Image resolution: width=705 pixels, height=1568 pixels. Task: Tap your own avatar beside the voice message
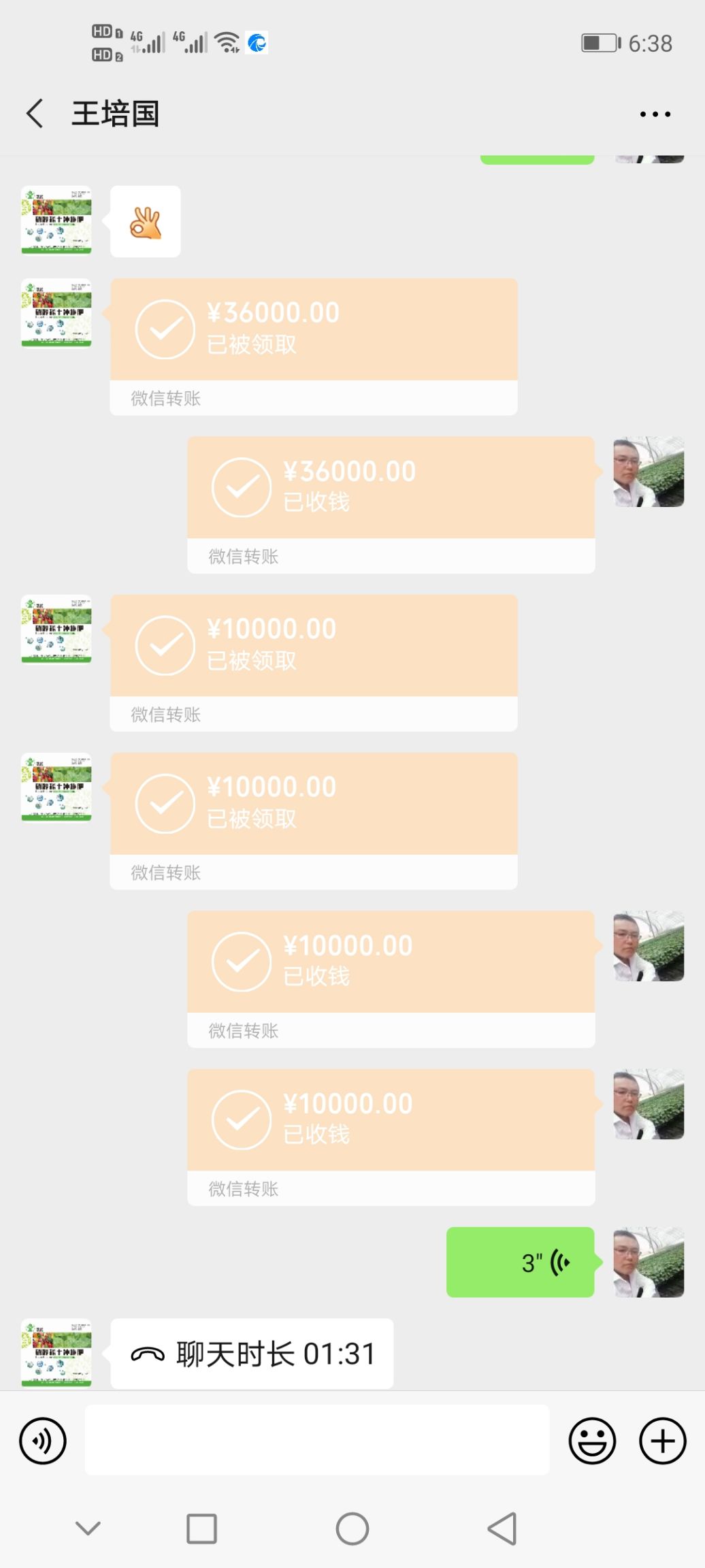[647, 1261]
